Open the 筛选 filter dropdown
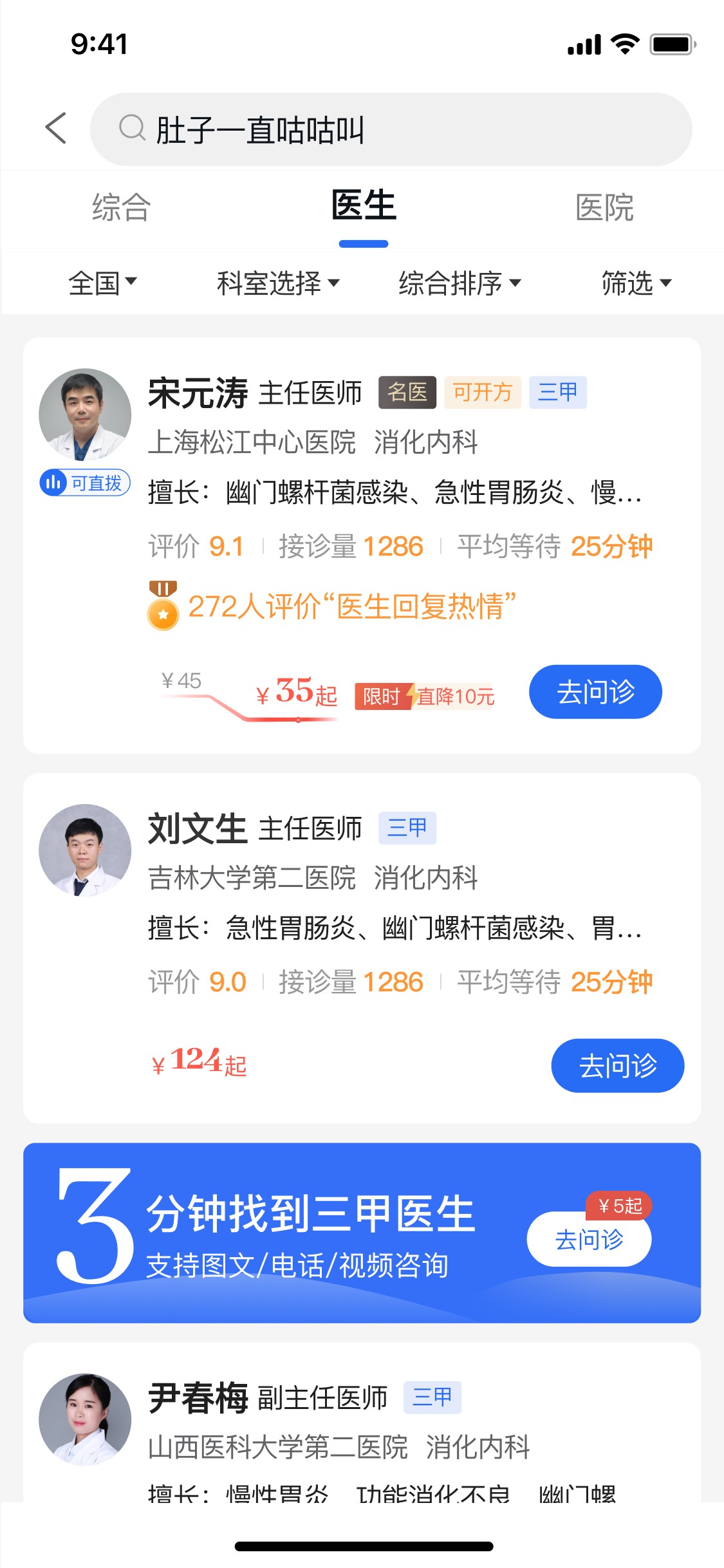 pyautogui.click(x=635, y=282)
